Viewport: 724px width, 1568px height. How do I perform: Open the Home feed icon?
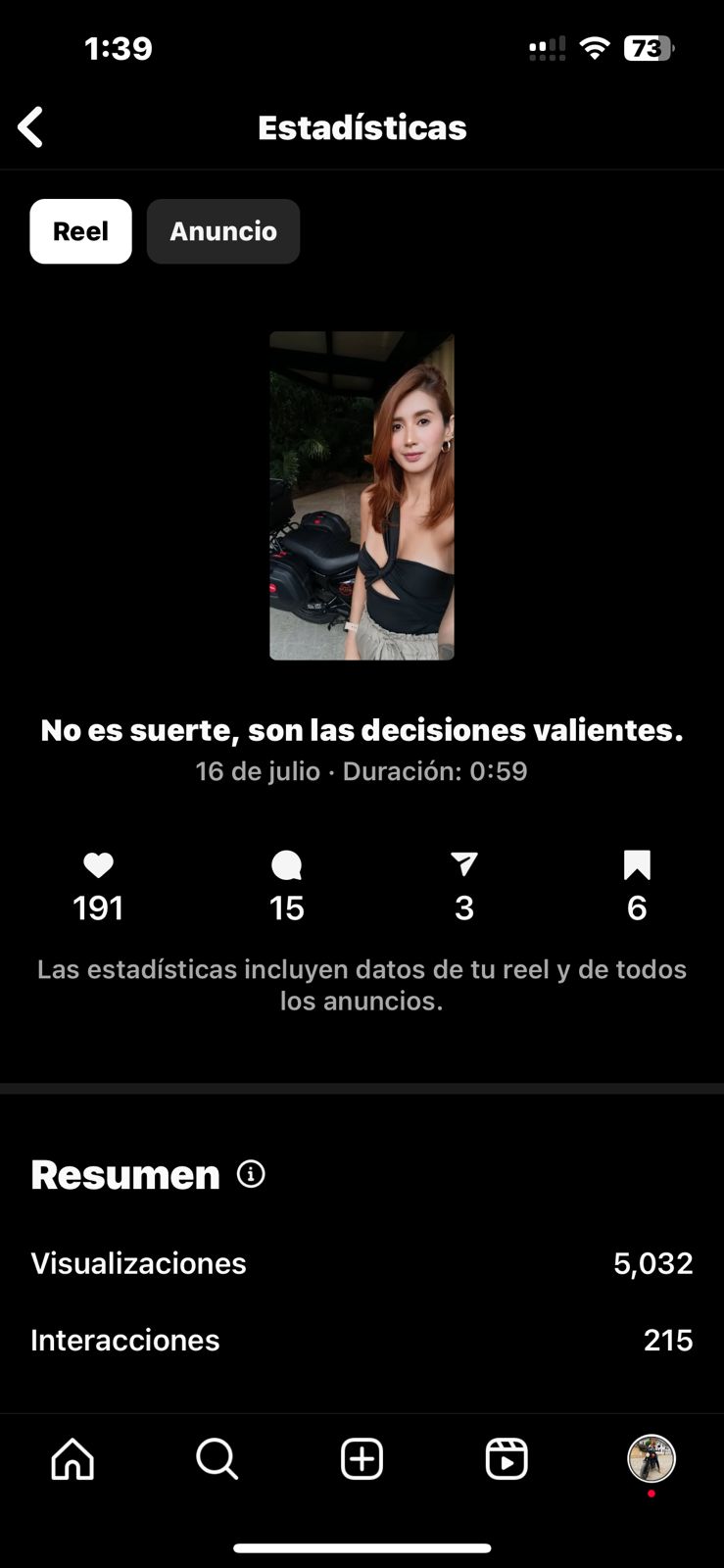(x=72, y=1458)
